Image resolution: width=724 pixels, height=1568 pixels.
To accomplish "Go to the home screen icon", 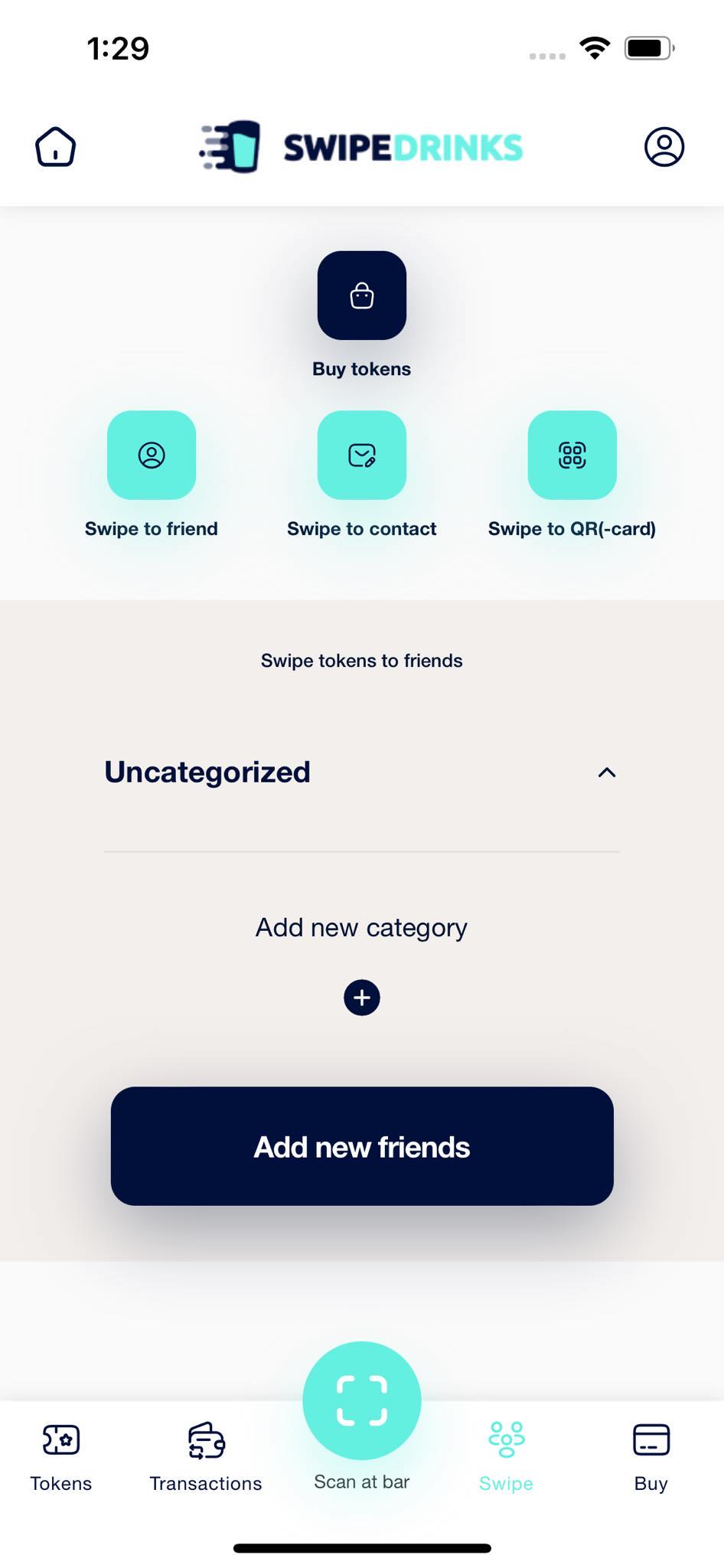I will coord(55,146).
